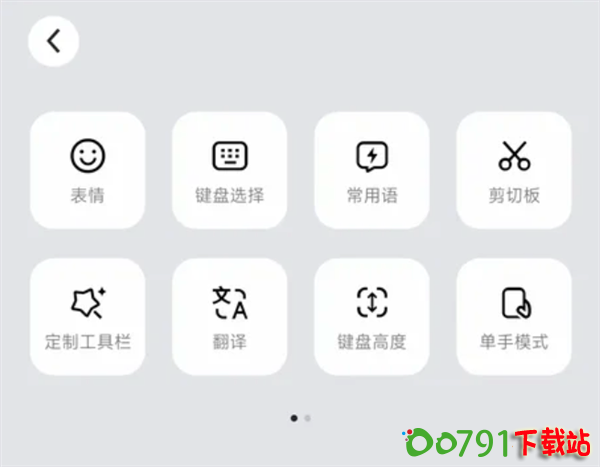Open the 表情 emoji panel
600x467 pixels.
click(88, 170)
